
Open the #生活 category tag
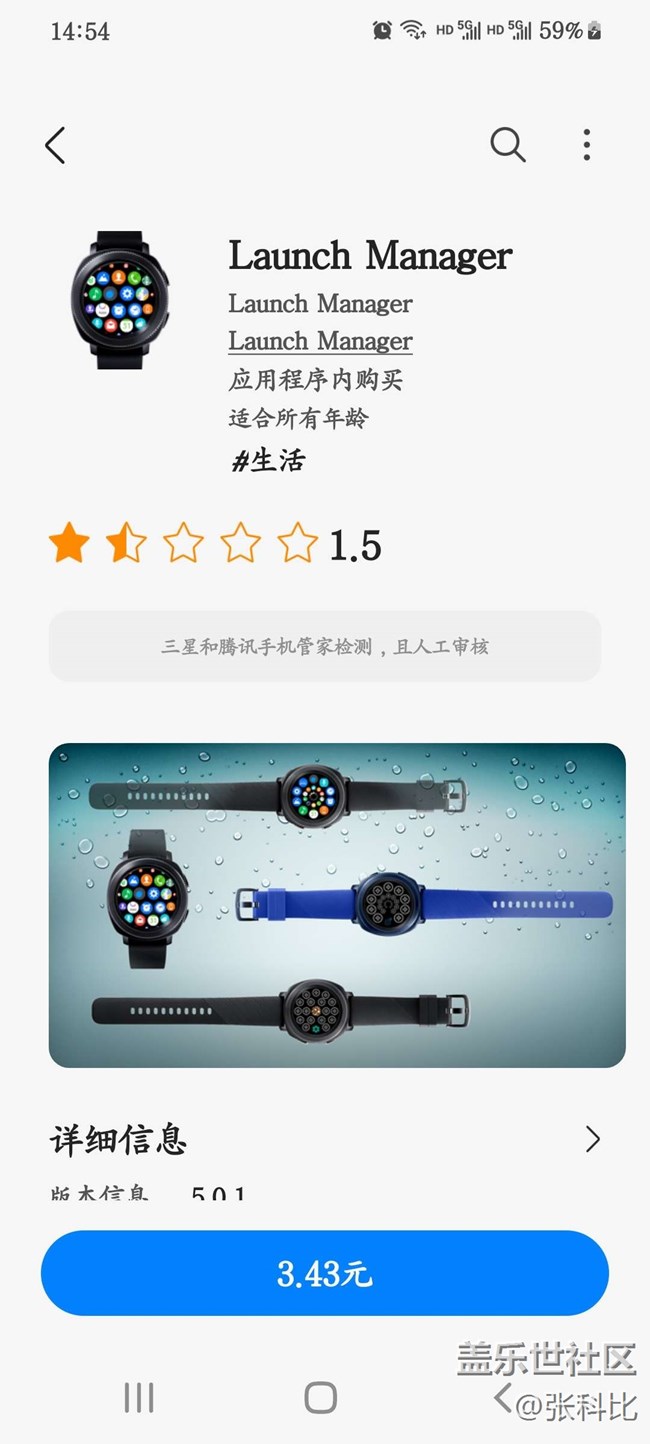coord(267,461)
